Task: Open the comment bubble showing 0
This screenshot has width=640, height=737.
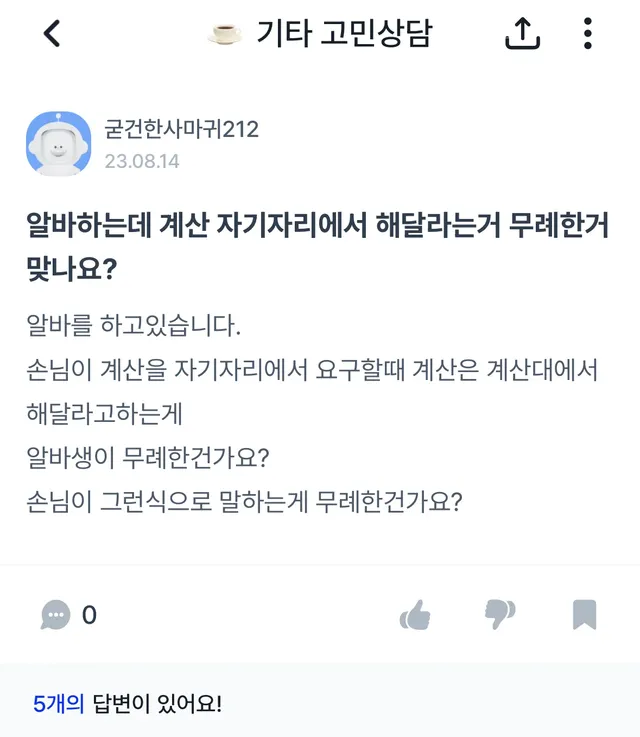Action: [x=56, y=615]
